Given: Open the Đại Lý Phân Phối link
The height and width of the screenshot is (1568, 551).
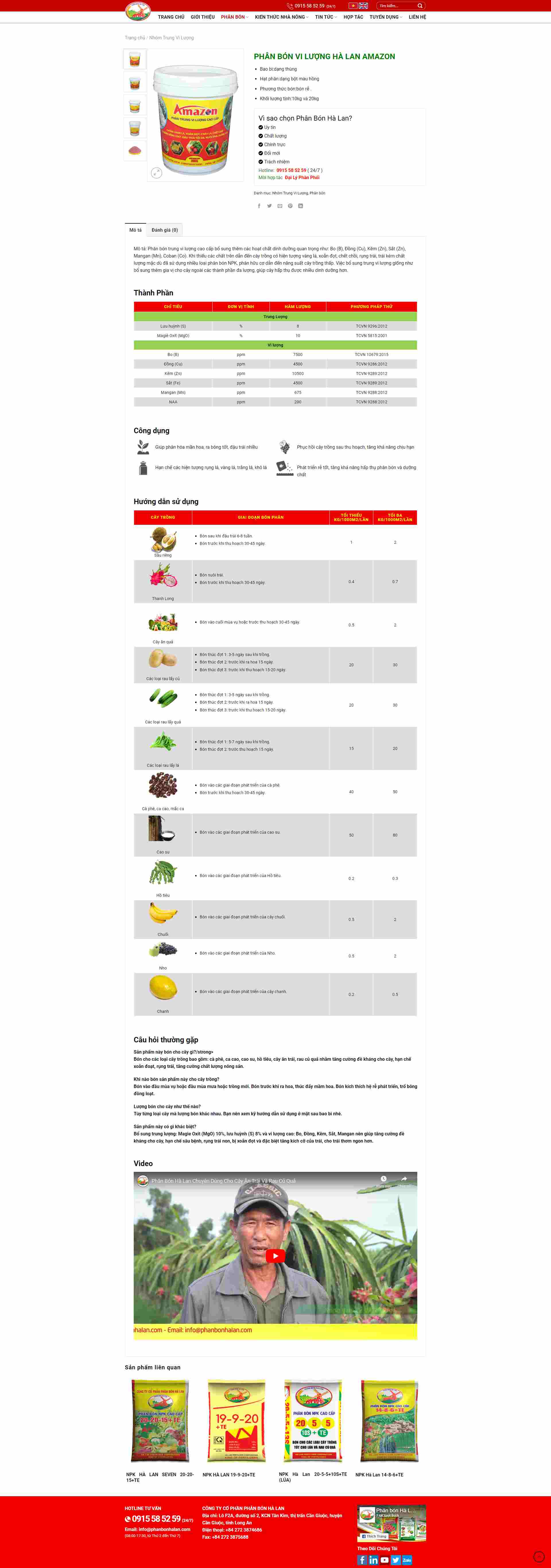Looking at the screenshot, I should pyautogui.click(x=302, y=178).
